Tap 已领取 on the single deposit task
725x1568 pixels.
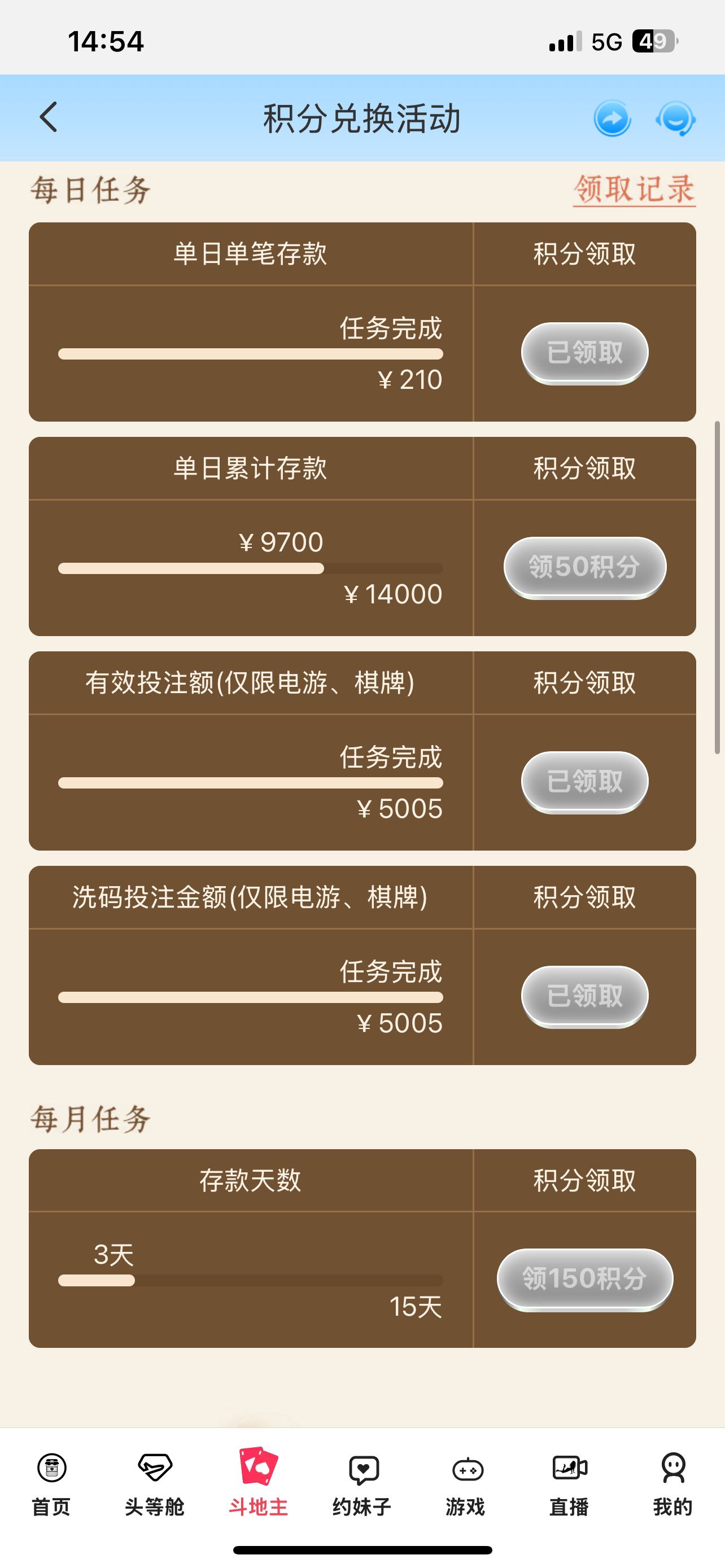[x=584, y=351]
